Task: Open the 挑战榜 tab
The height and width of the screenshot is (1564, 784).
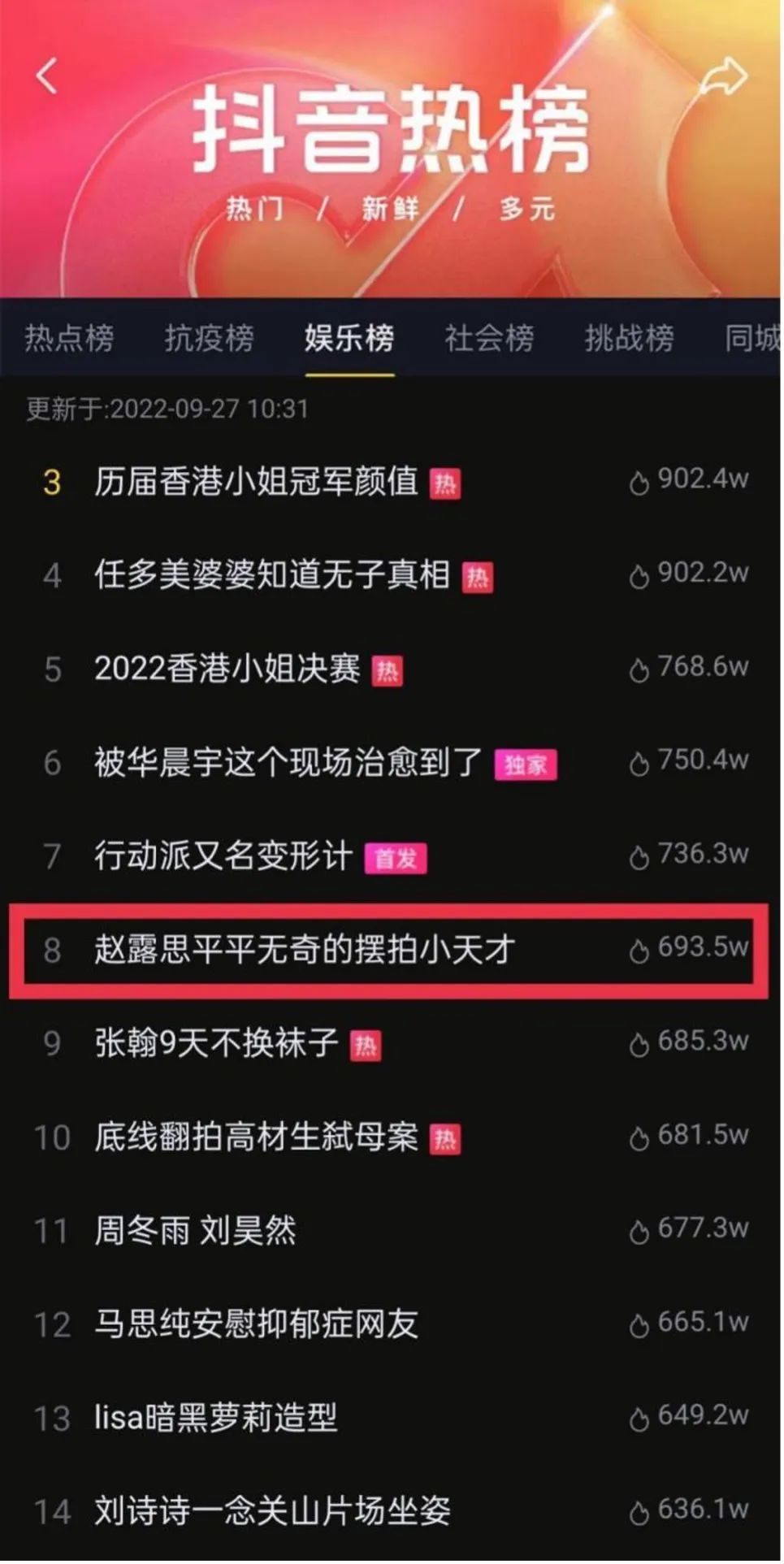Action: [x=630, y=337]
